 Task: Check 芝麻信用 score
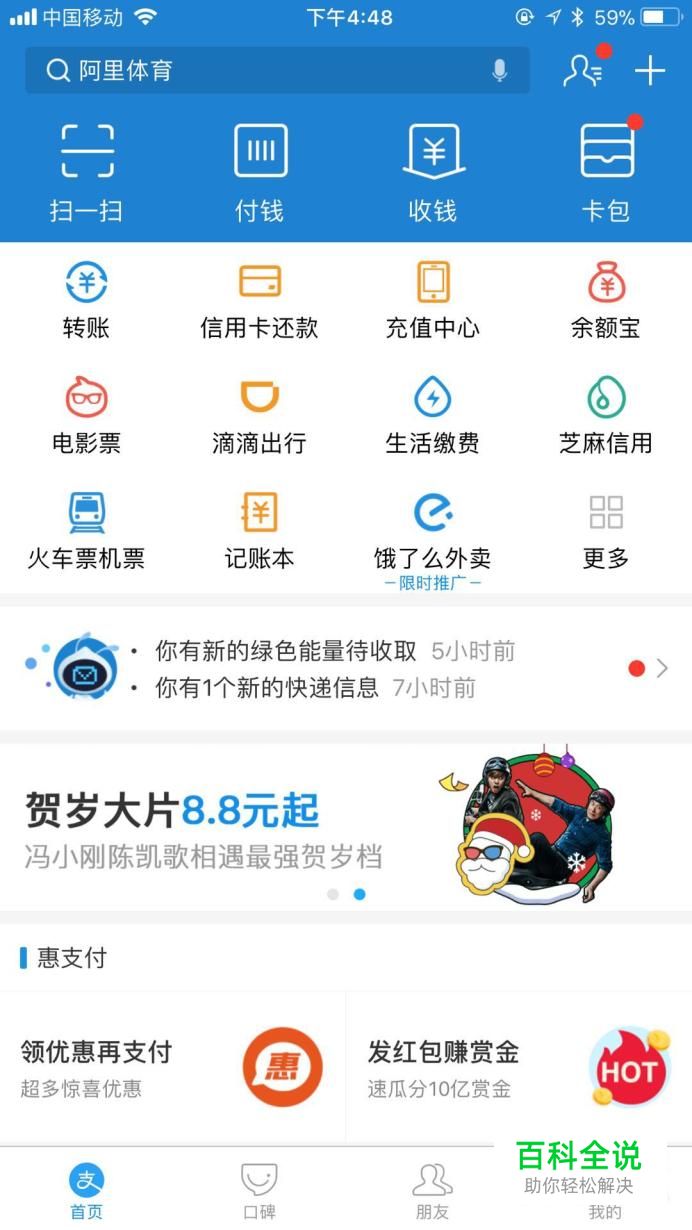click(x=606, y=415)
